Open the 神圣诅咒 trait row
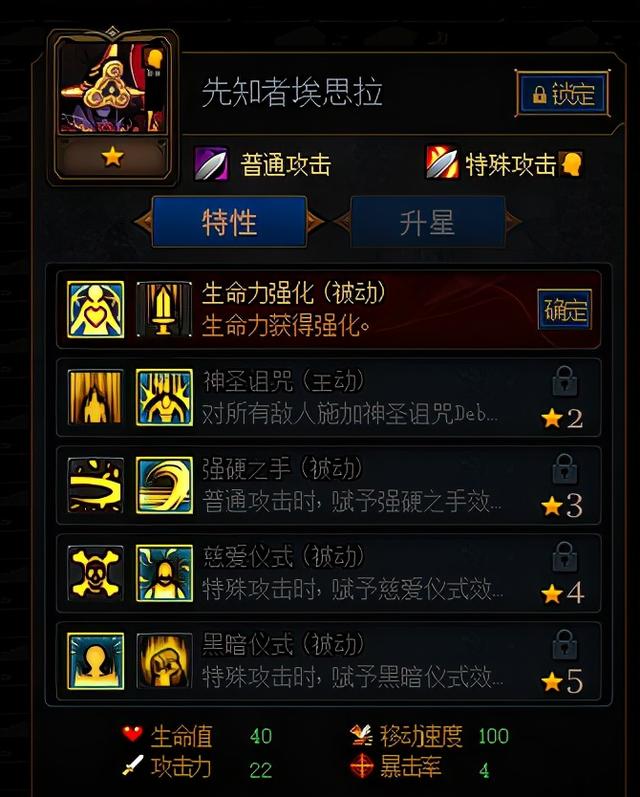 pyautogui.click(x=330, y=397)
